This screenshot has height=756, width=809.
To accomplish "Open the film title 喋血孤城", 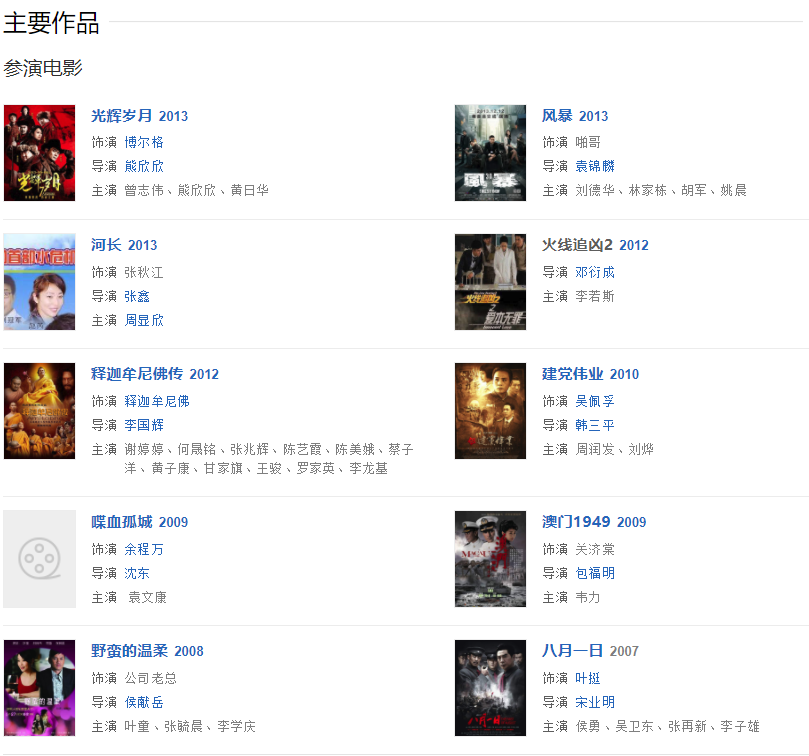I will (x=121, y=522).
